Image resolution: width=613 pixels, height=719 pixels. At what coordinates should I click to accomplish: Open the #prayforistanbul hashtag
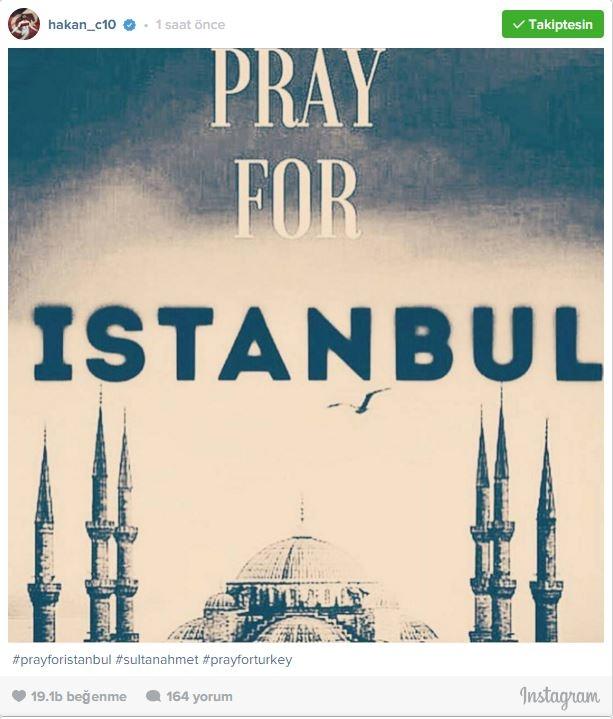61,660
